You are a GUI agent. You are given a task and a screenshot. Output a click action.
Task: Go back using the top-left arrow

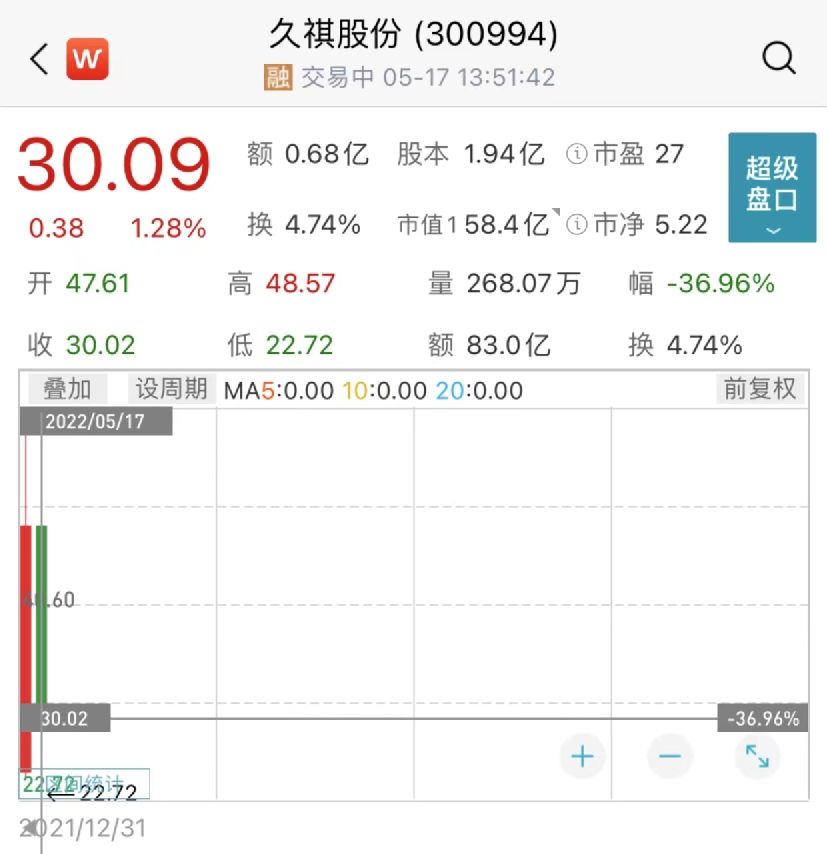coord(39,59)
